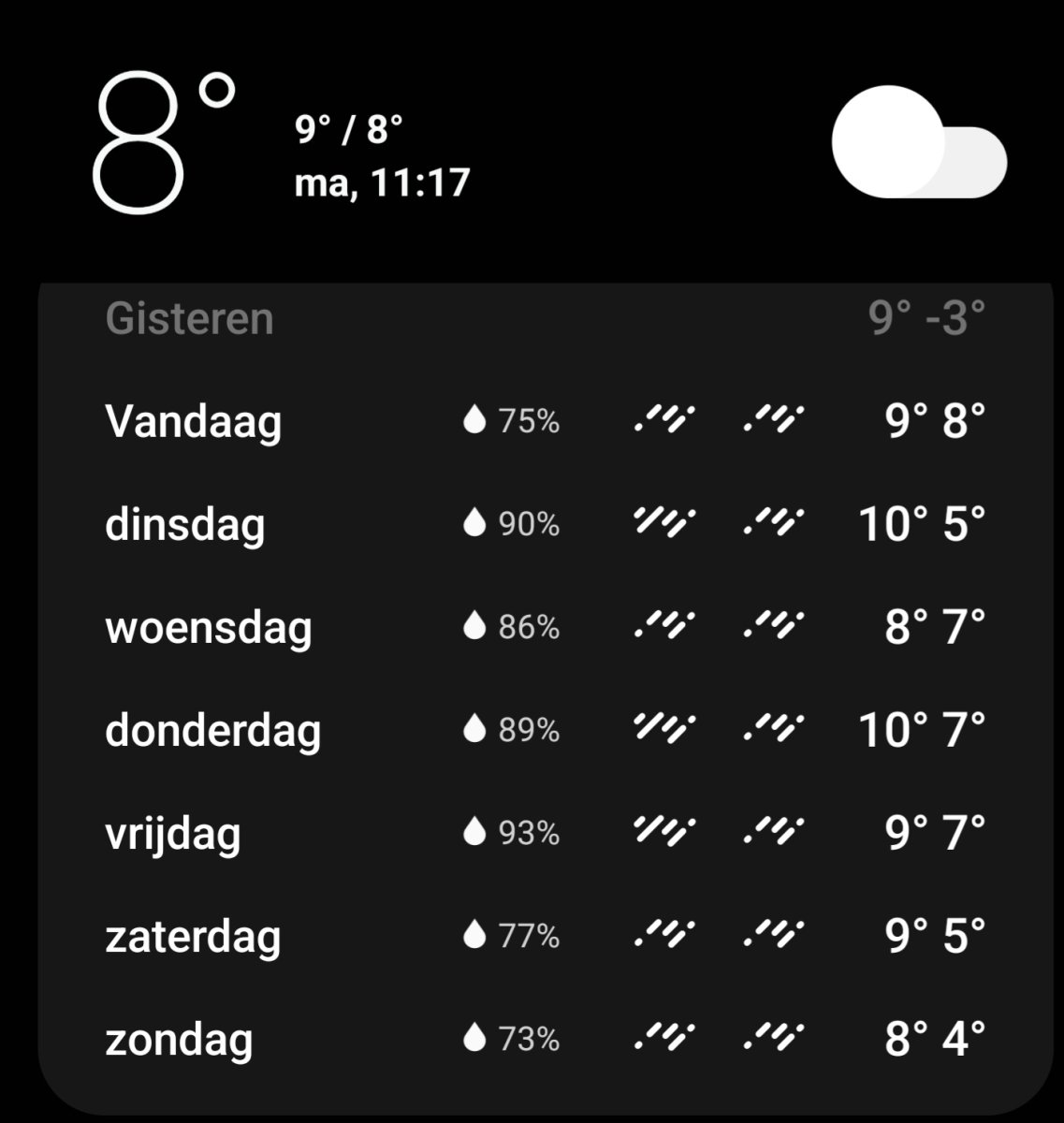Open the Vandaag forecast row
The image size is (1064, 1123).
point(194,421)
